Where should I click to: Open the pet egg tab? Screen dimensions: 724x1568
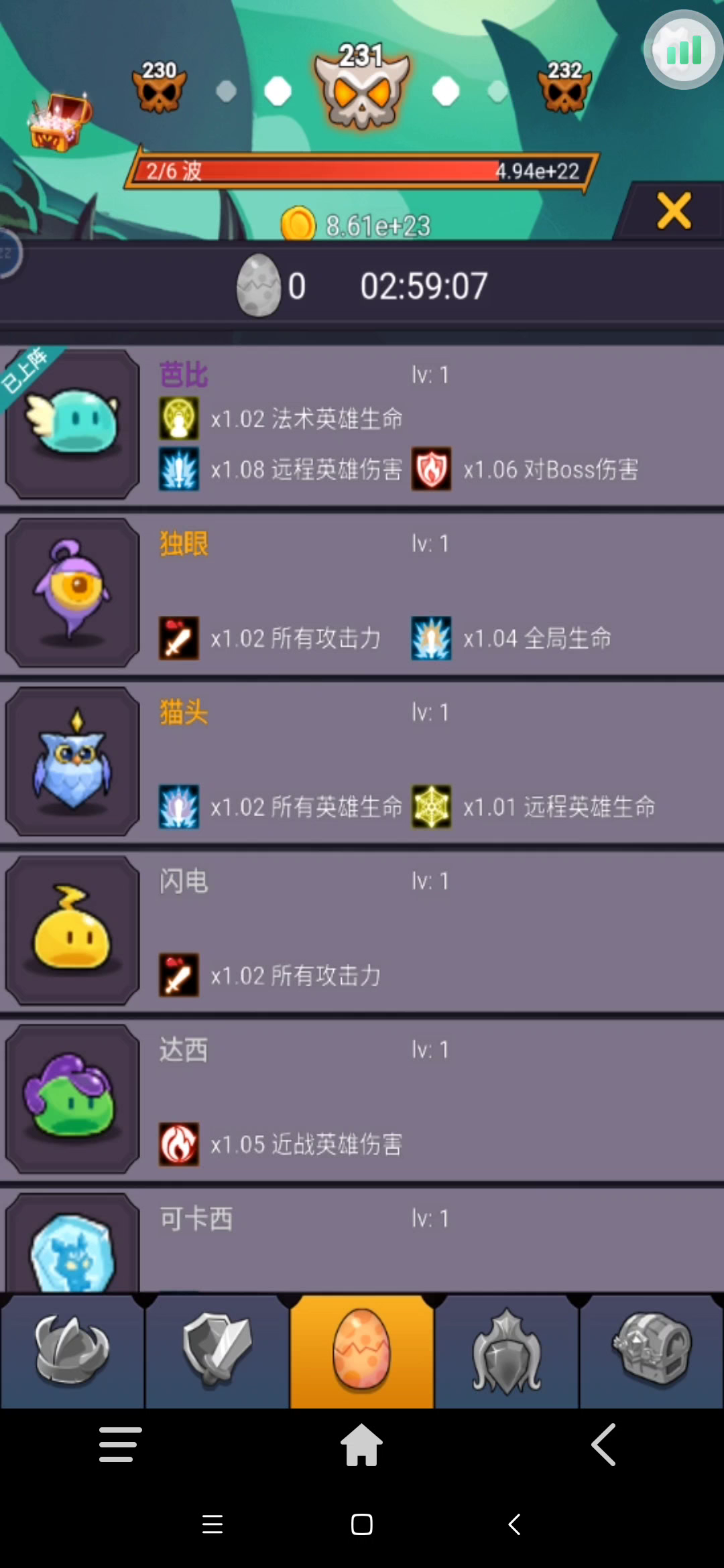pos(362,1351)
